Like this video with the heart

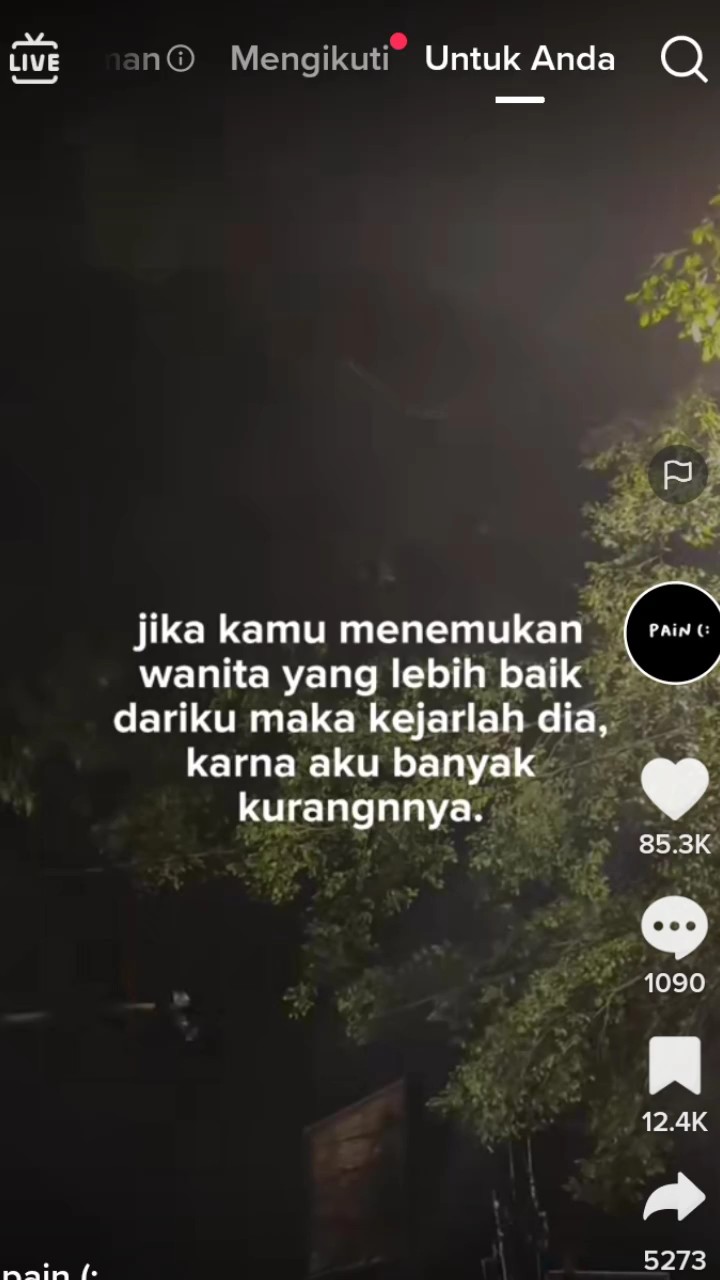675,789
